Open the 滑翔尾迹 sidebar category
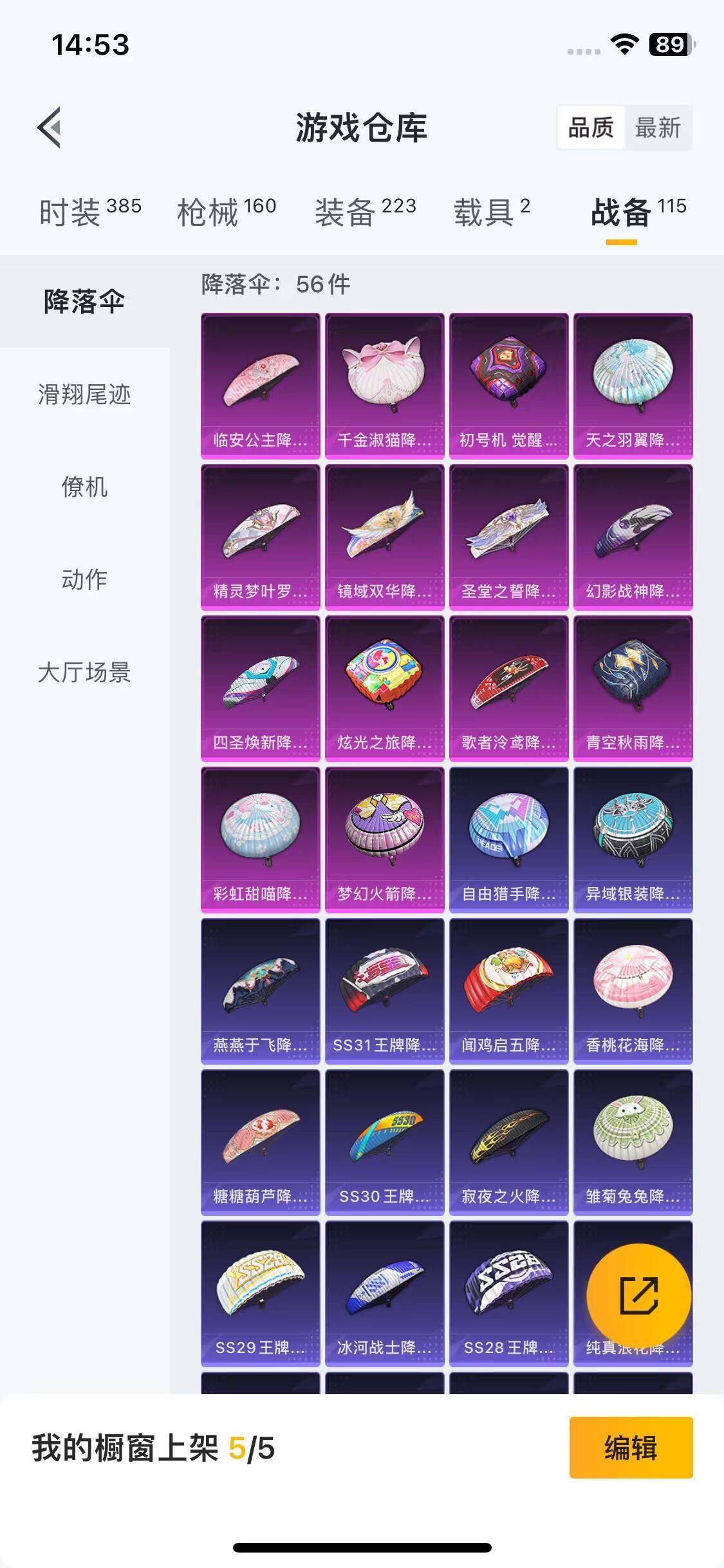 84,394
